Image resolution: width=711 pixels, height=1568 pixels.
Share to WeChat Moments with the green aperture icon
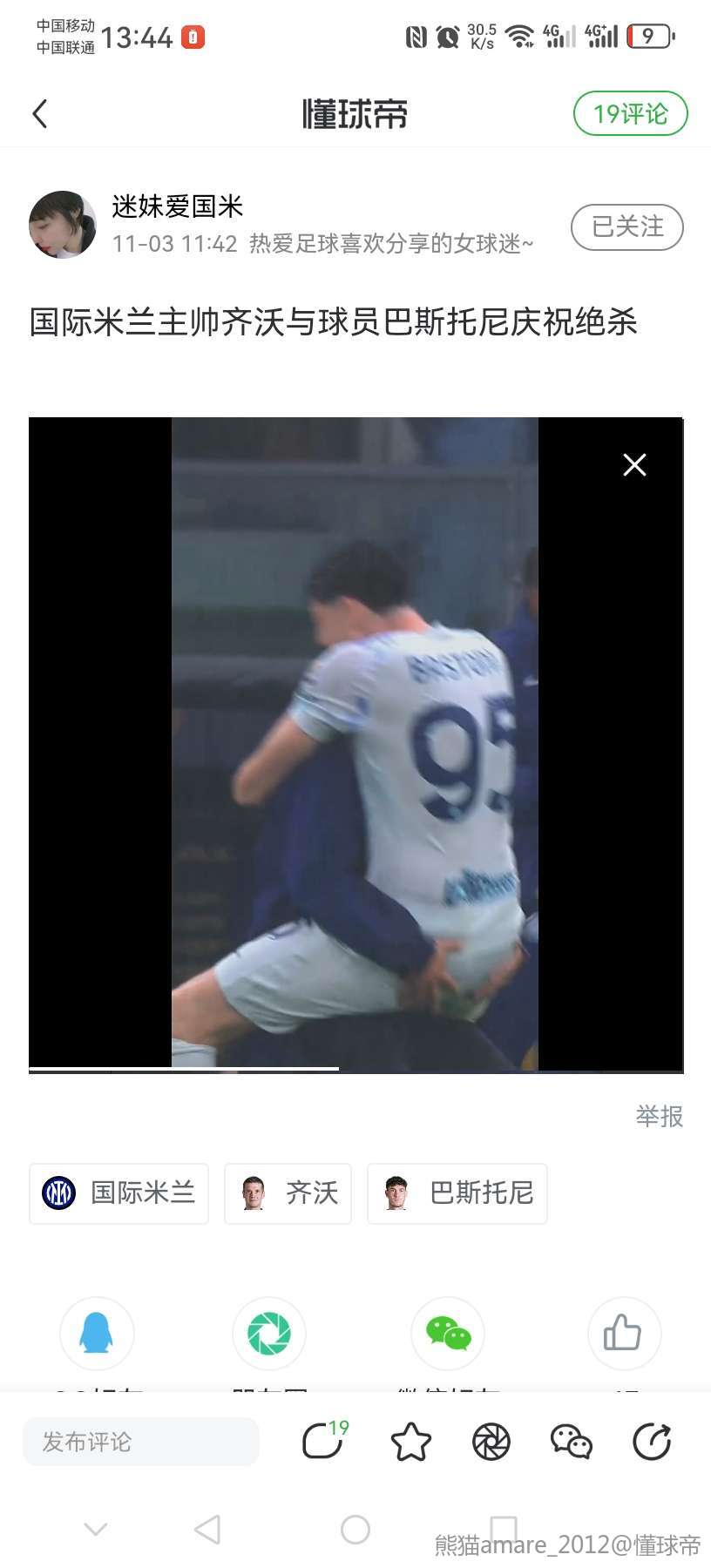269,1333
